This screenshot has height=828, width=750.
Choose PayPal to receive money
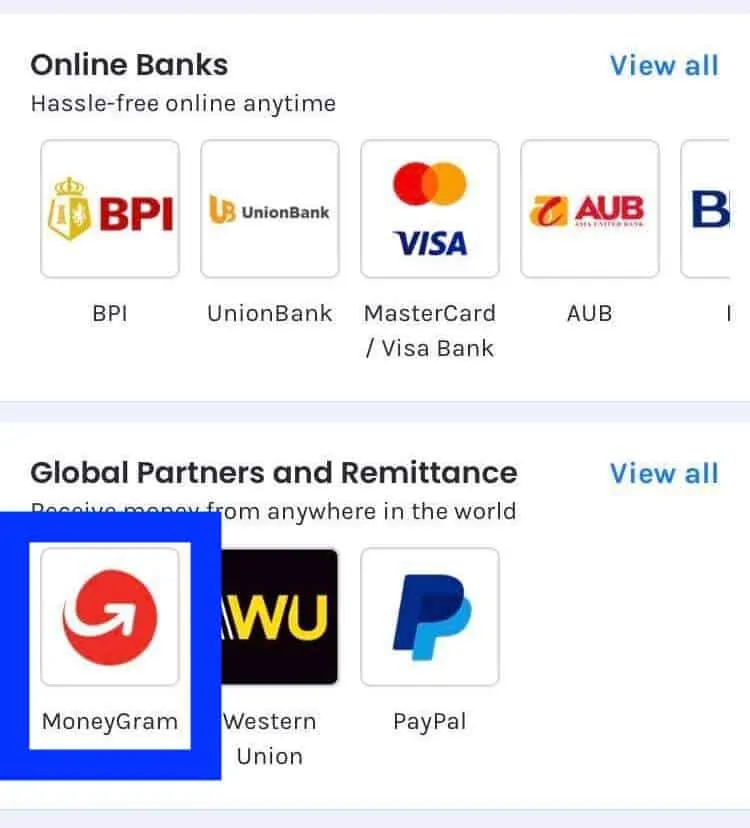coord(430,616)
